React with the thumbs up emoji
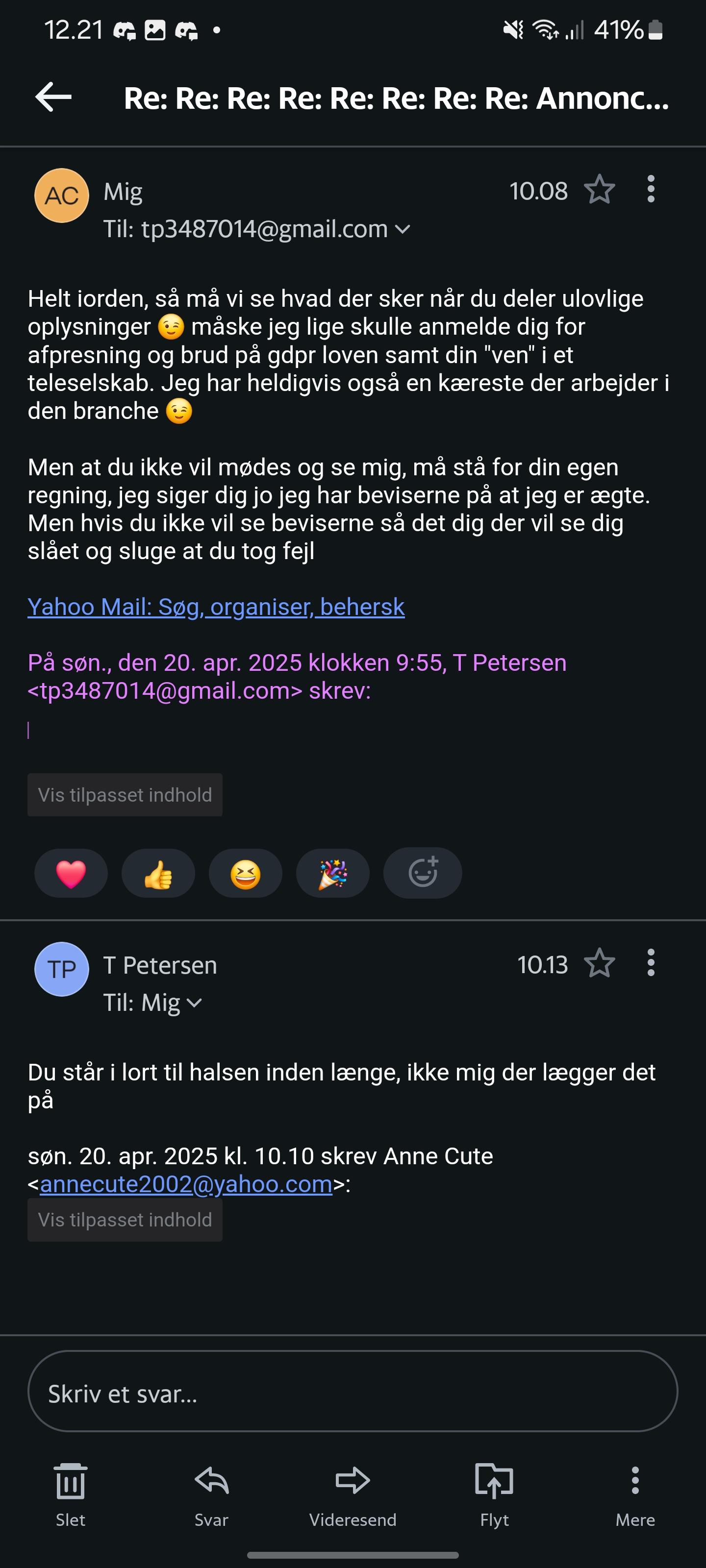The height and width of the screenshot is (1568, 706). point(158,874)
